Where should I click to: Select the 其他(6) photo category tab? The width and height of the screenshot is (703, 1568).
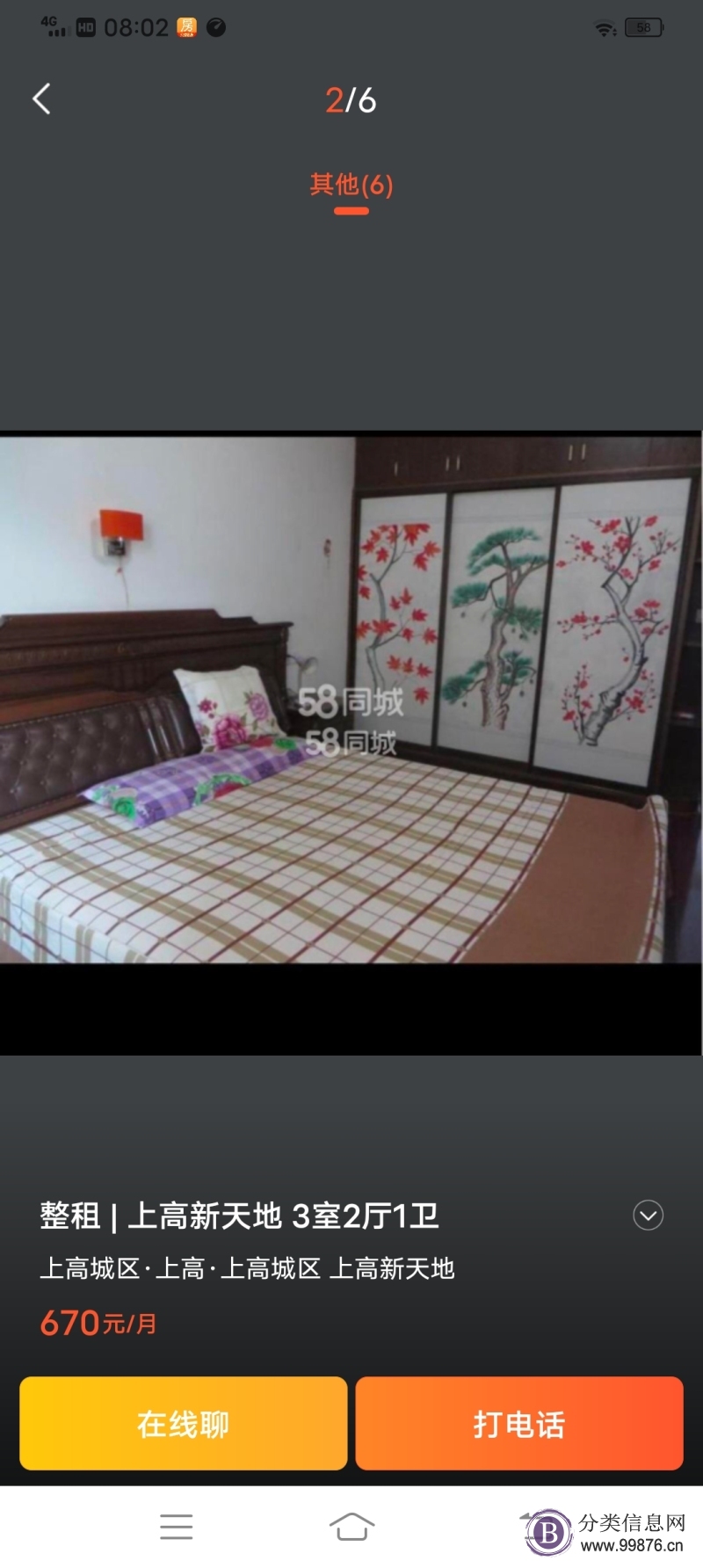351,185
